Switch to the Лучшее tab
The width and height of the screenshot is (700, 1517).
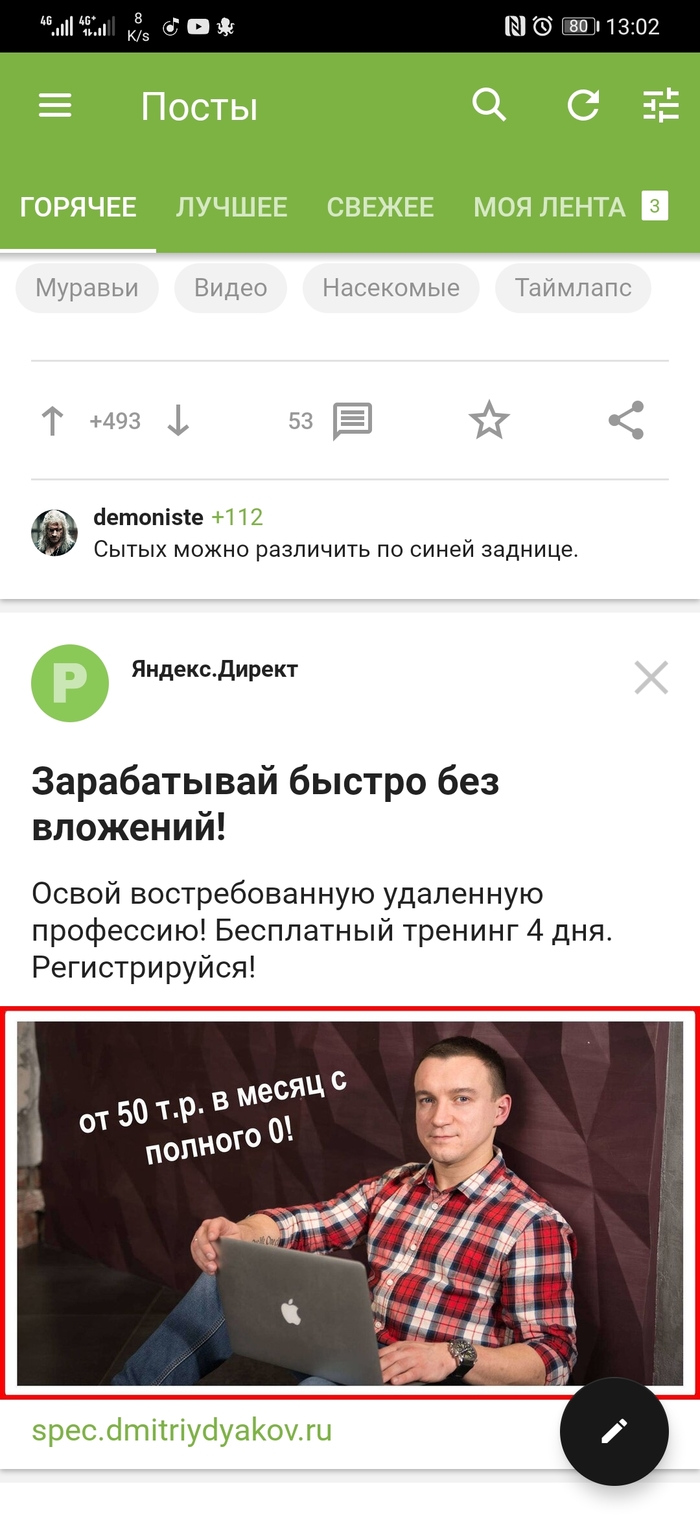coord(232,207)
